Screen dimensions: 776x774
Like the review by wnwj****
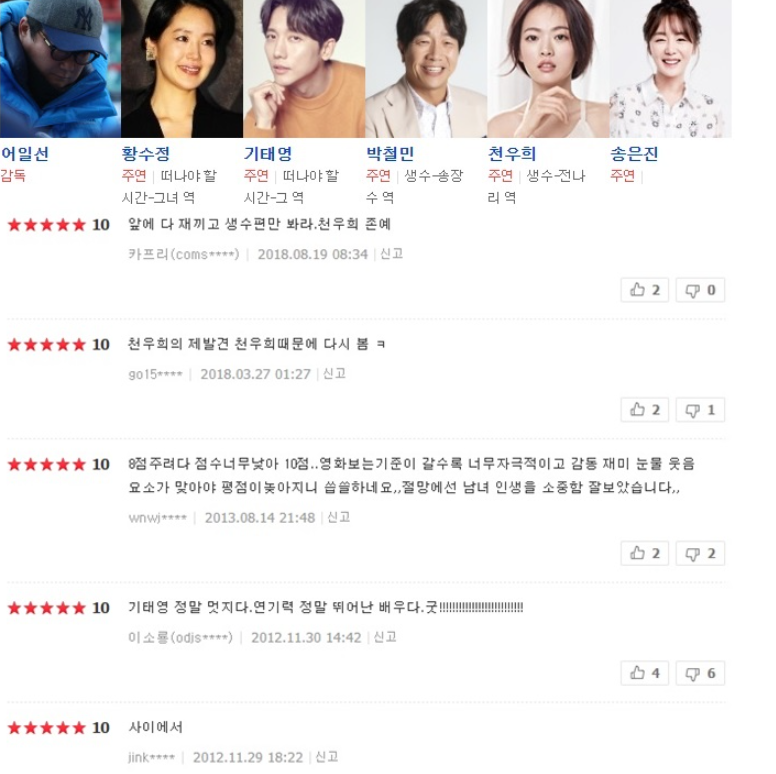[645, 553]
